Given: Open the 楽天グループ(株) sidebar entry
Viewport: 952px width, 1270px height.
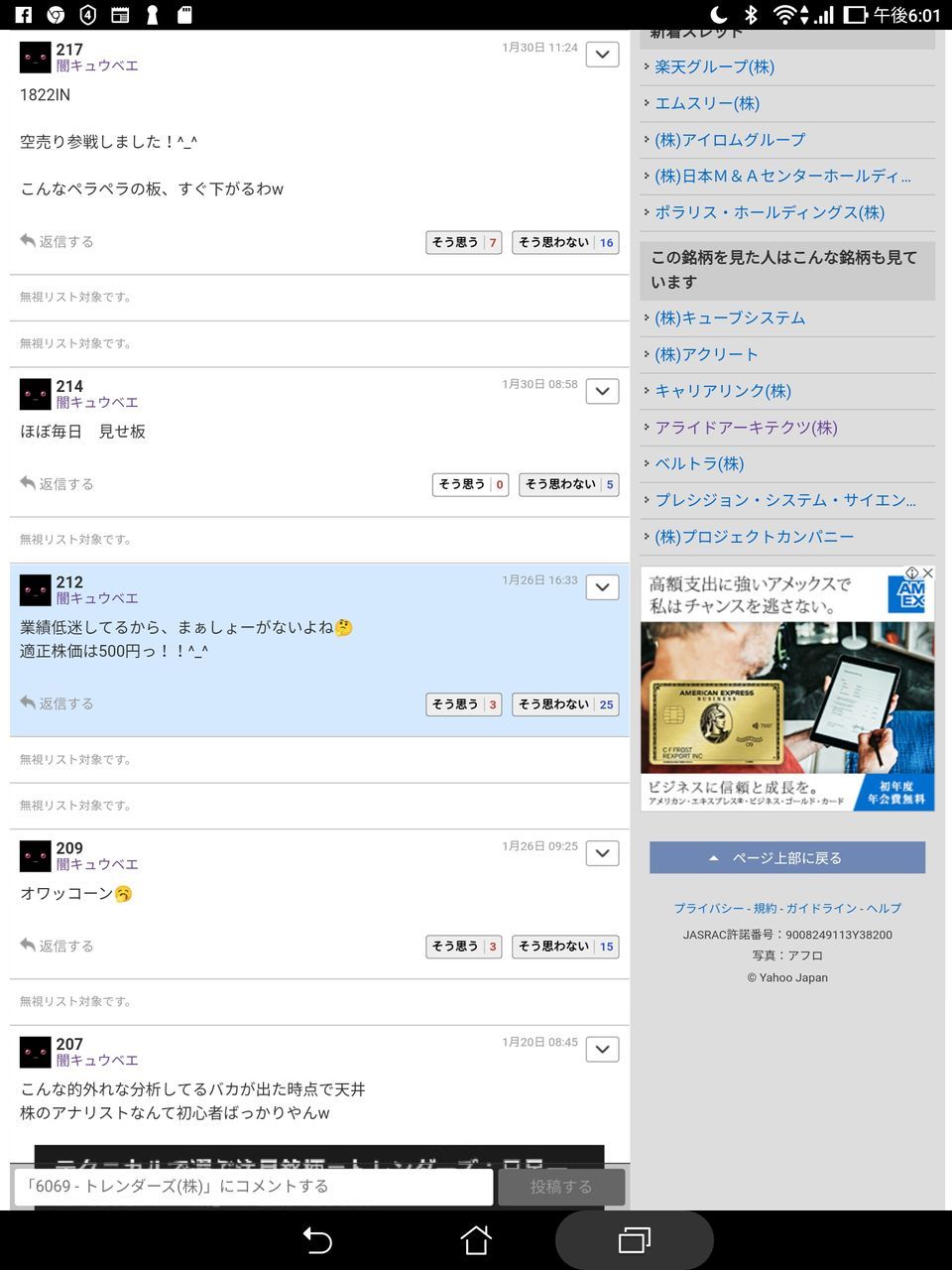Looking at the screenshot, I should pos(712,66).
